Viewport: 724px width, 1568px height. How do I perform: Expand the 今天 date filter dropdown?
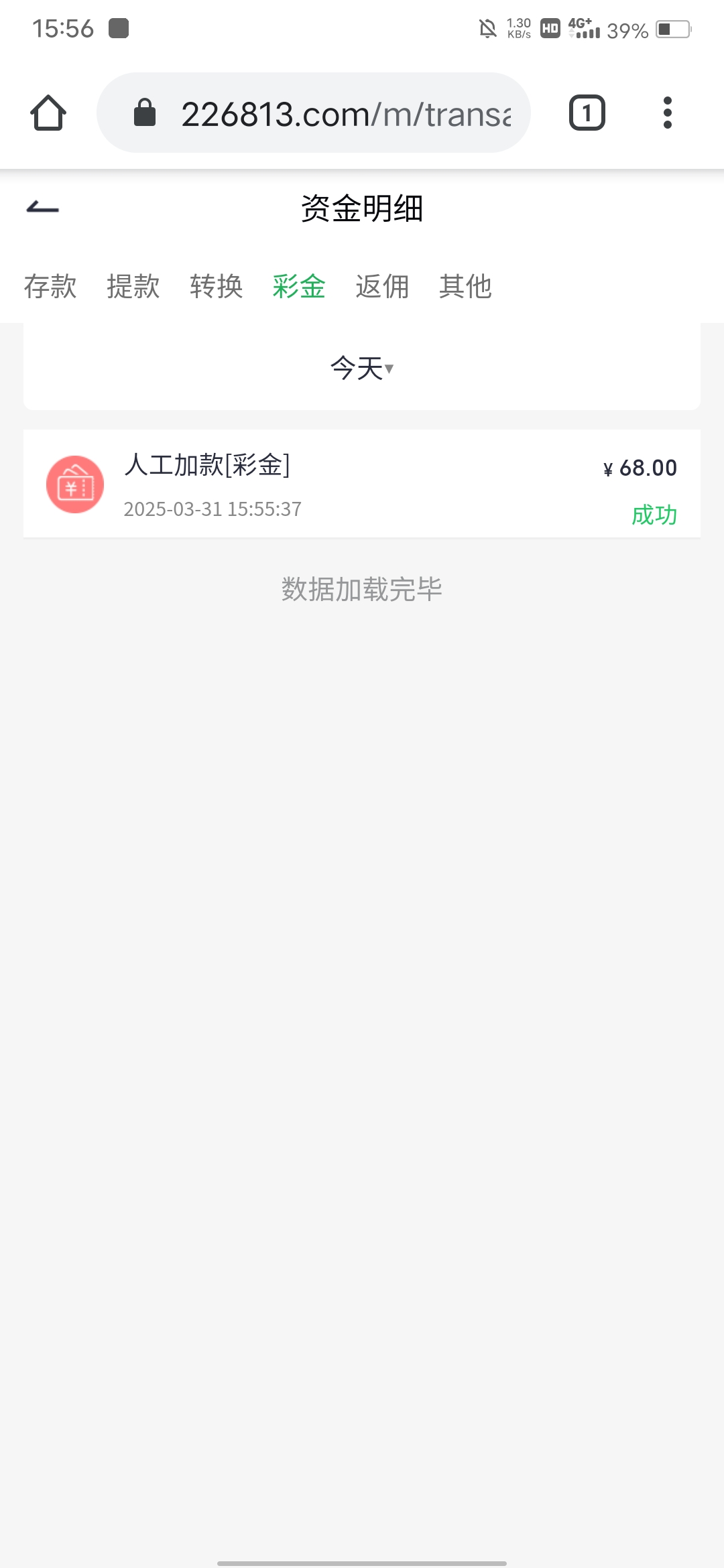pyautogui.click(x=362, y=368)
